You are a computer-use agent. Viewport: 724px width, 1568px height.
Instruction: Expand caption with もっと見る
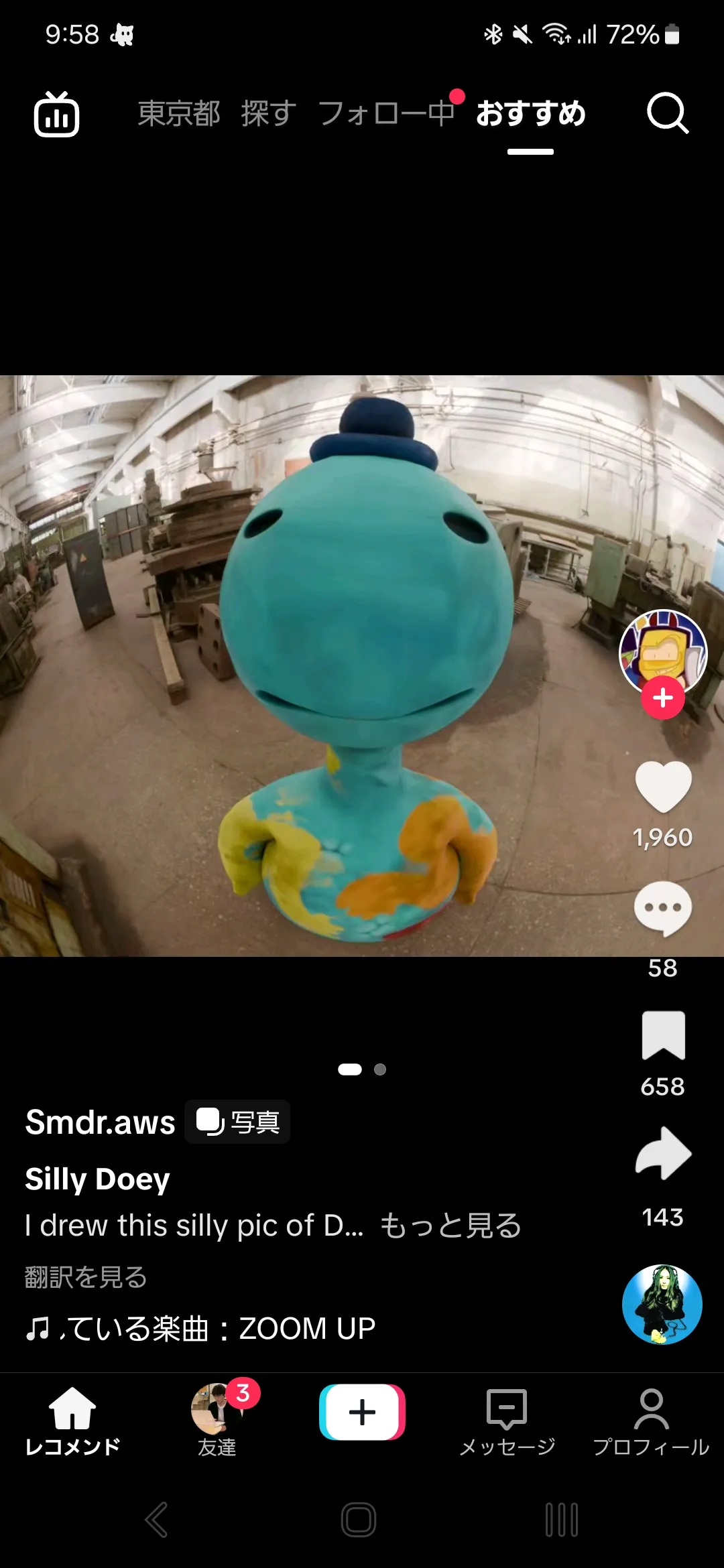tap(450, 1226)
